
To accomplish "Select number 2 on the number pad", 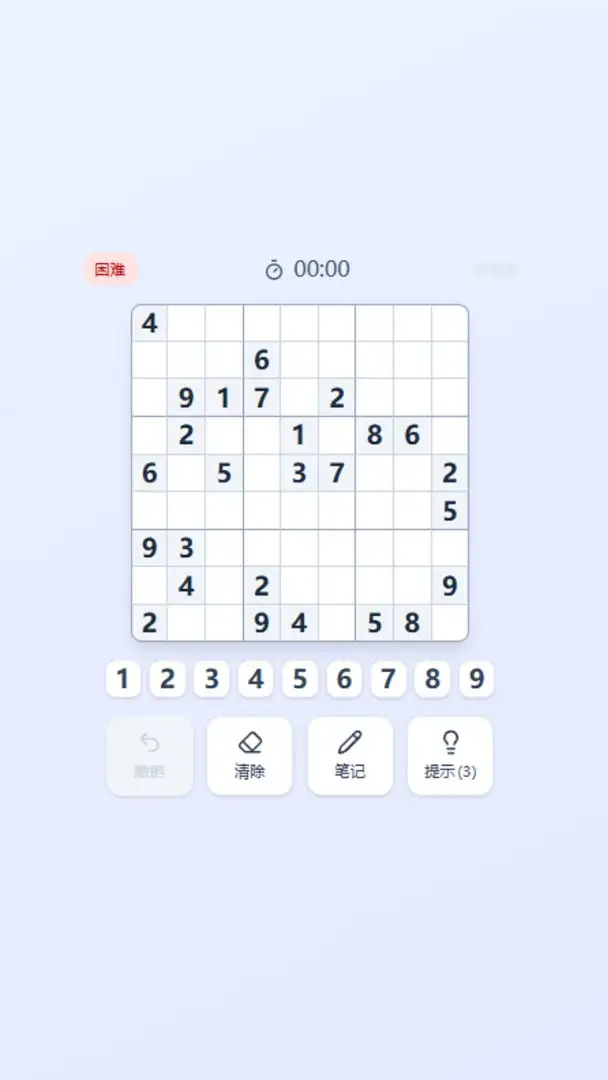I will pyautogui.click(x=167, y=680).
